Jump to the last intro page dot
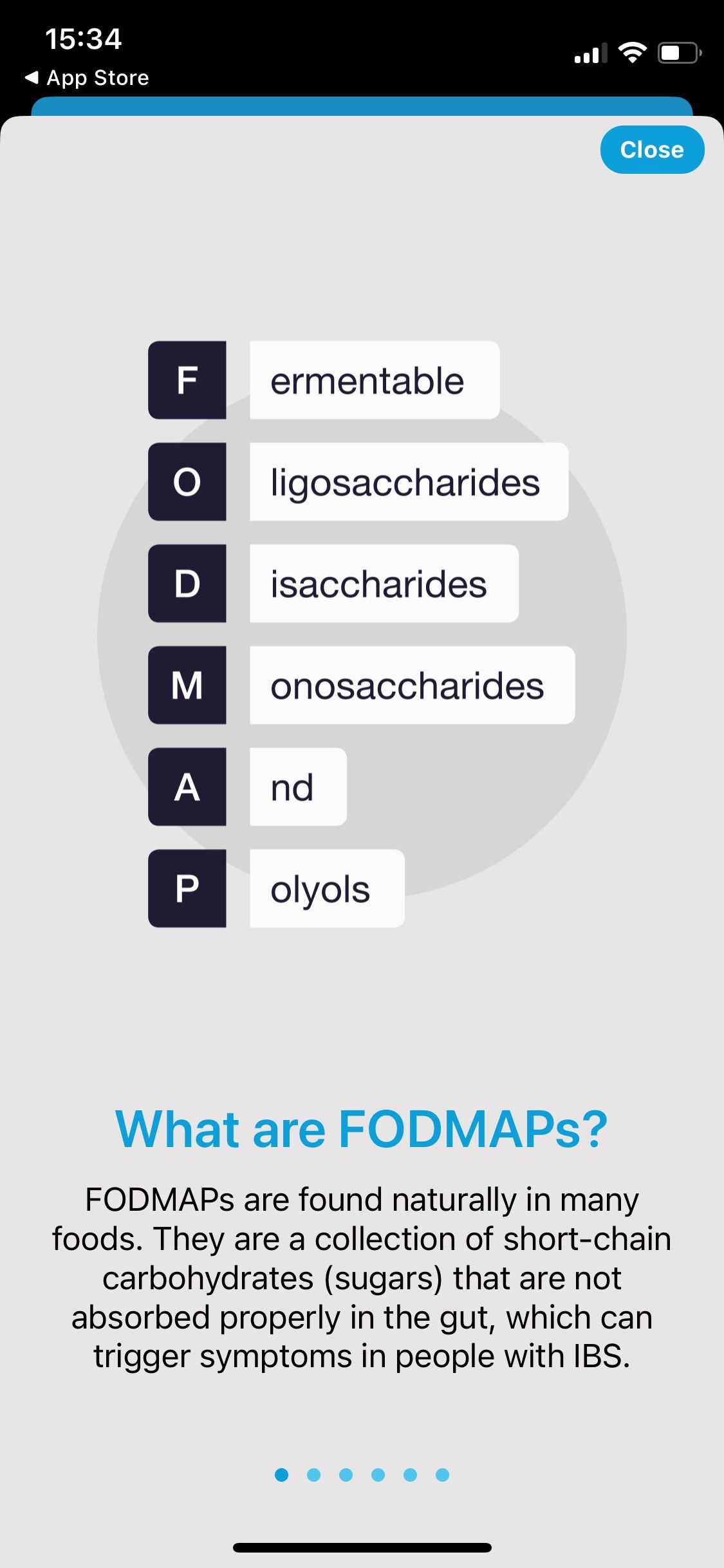The image size is (724, 1568). coord(442,1475)
